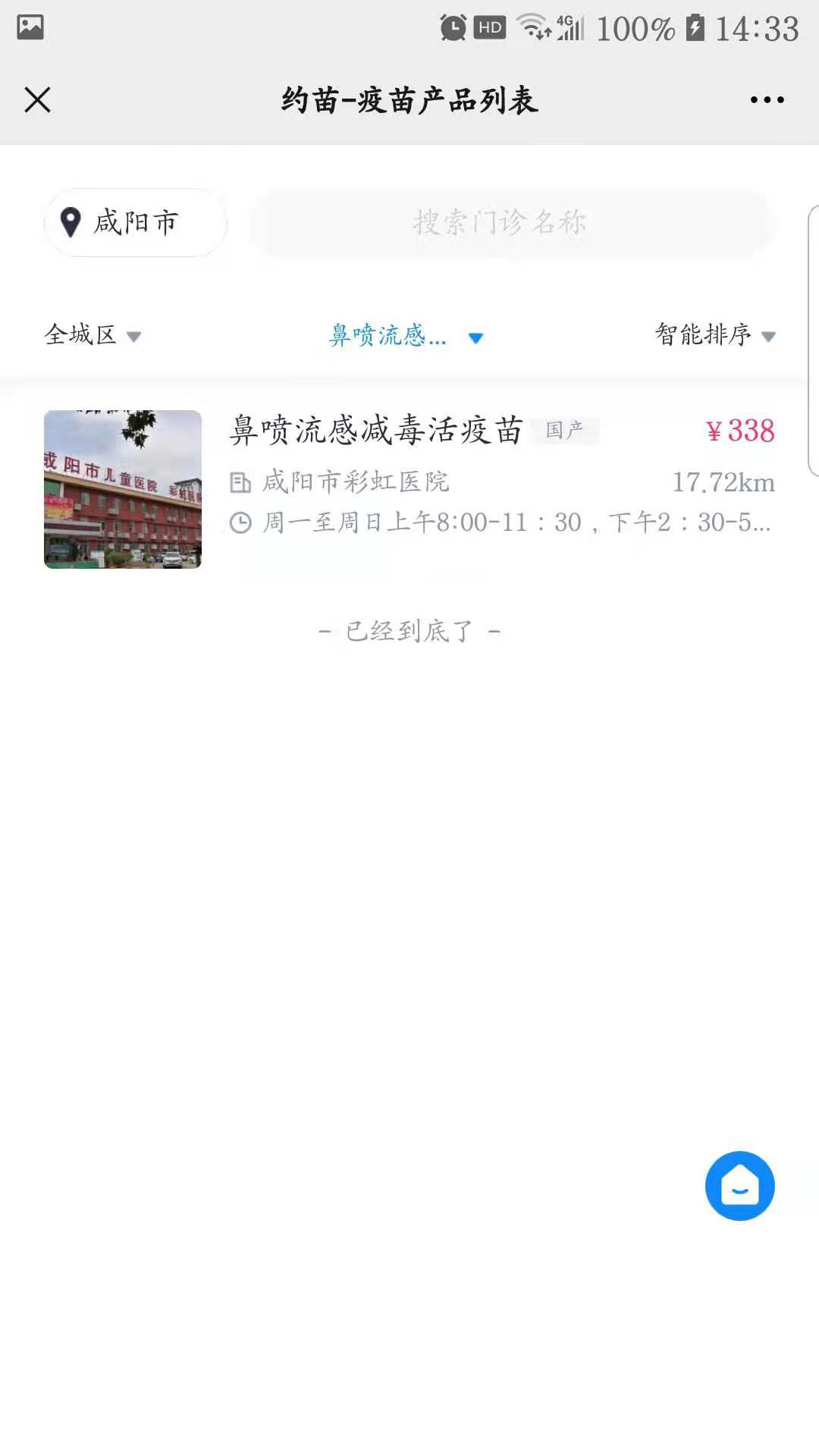
Task: Focus the 搜索门诊名称 search box
Action: 513,222
